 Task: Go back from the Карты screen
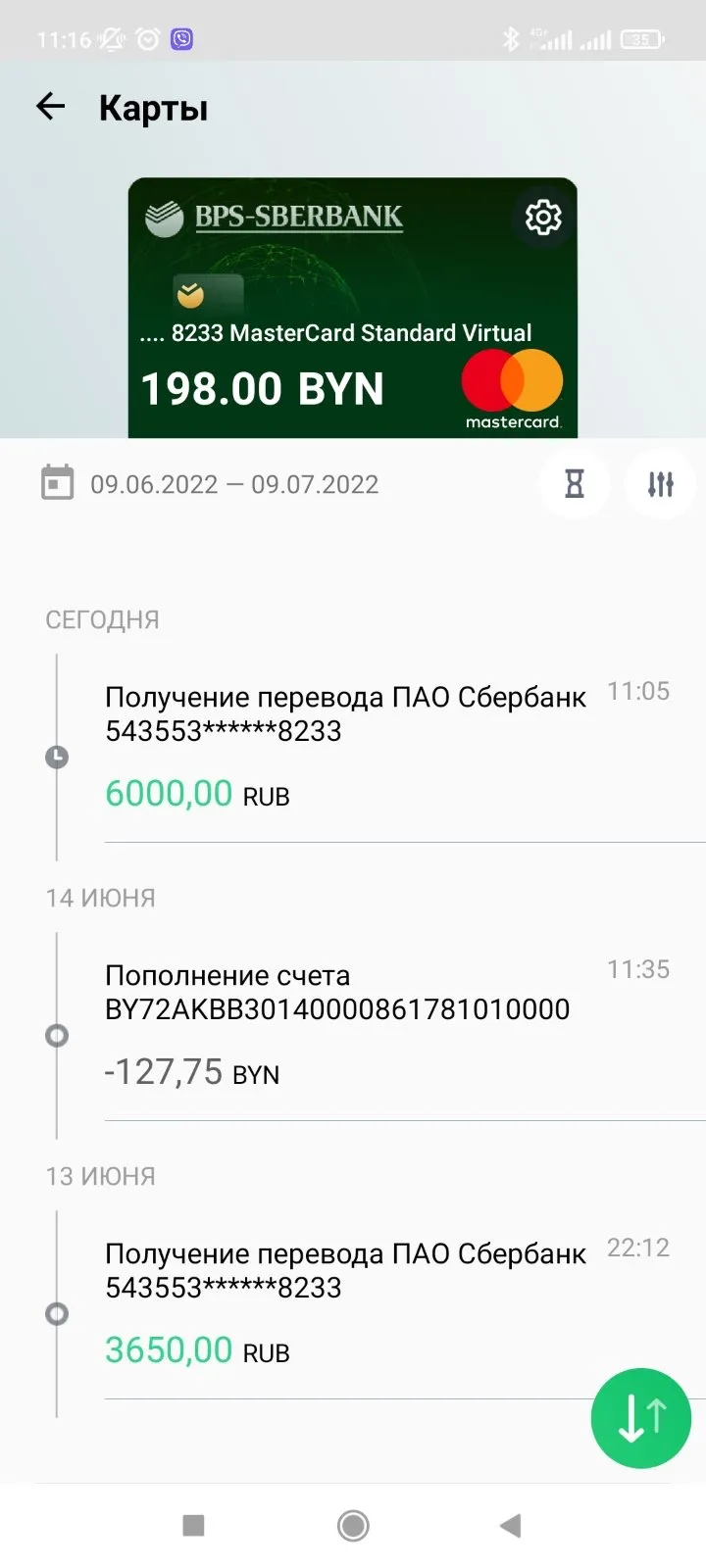[50, 107]
